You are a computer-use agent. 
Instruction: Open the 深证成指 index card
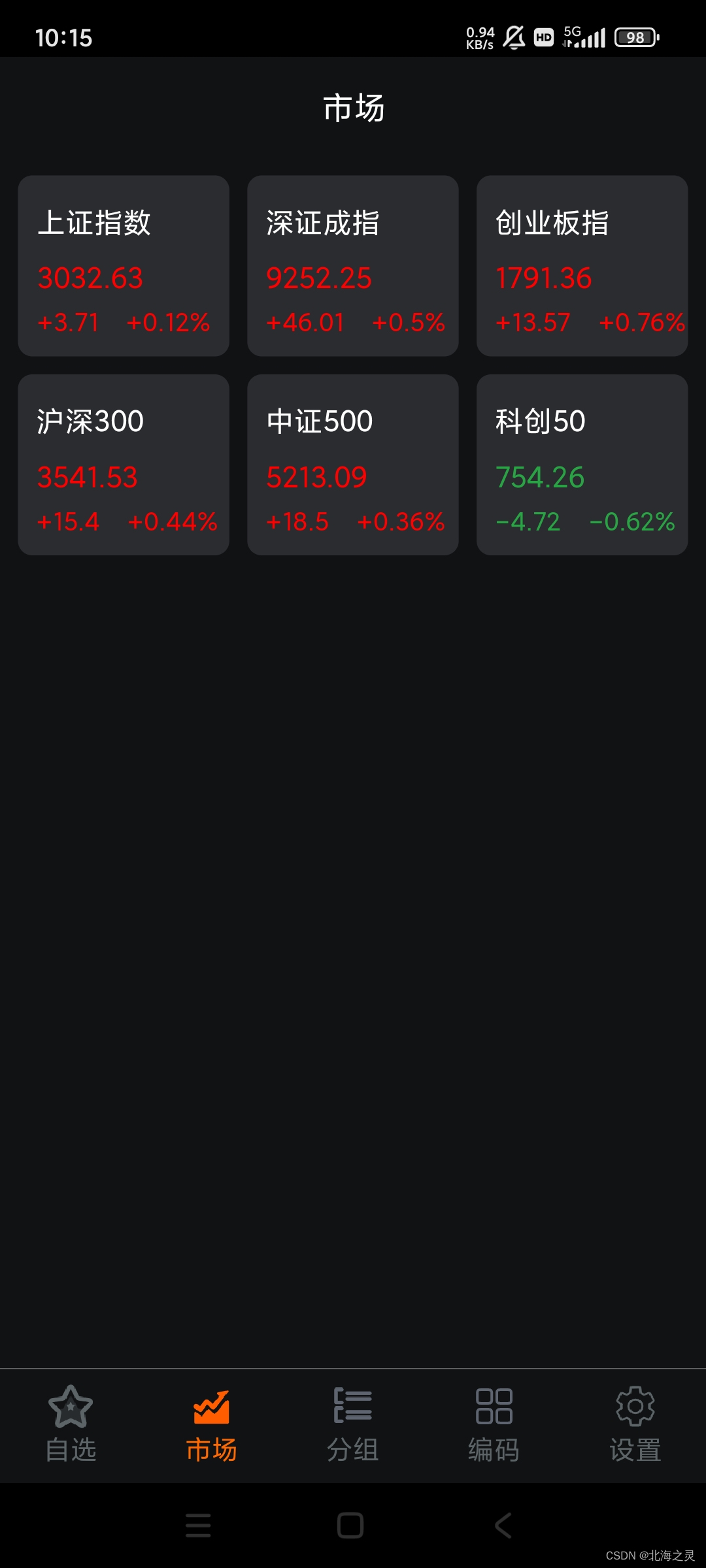(353, 266)
